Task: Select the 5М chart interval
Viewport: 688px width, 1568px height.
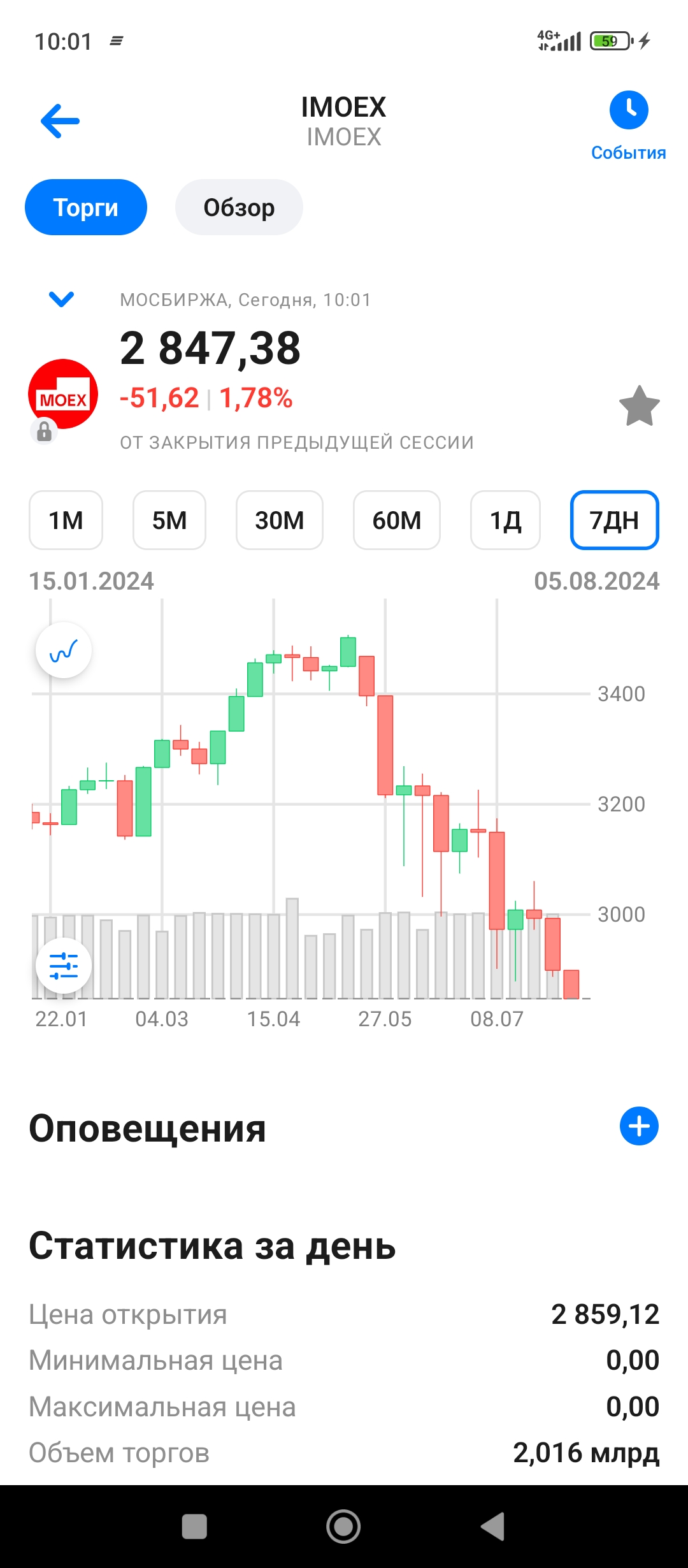Action: [x=169, y=520]
